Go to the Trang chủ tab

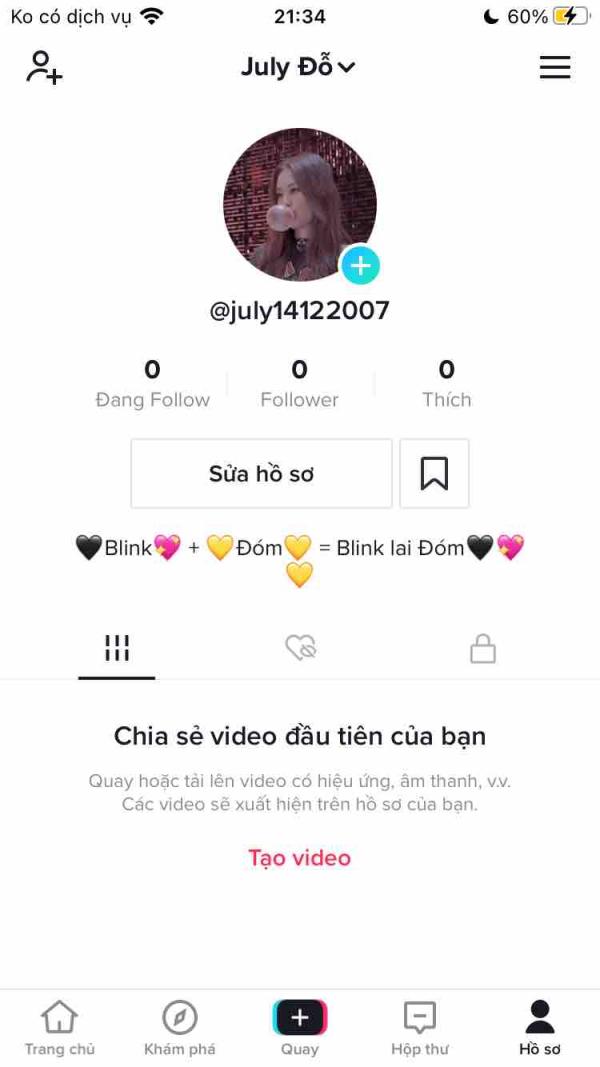60,1028
